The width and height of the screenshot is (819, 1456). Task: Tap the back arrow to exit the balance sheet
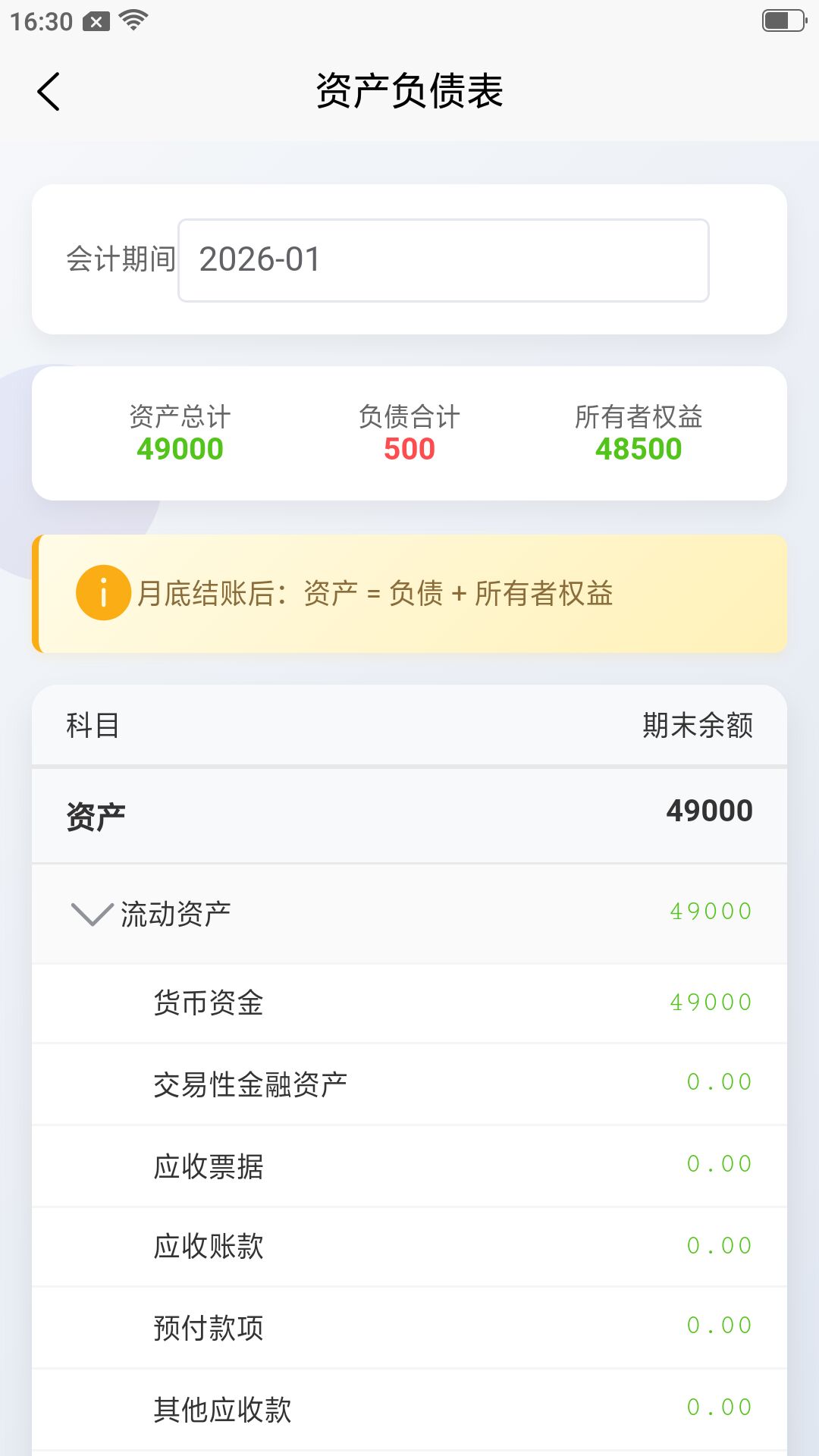[x=49, y=92]
